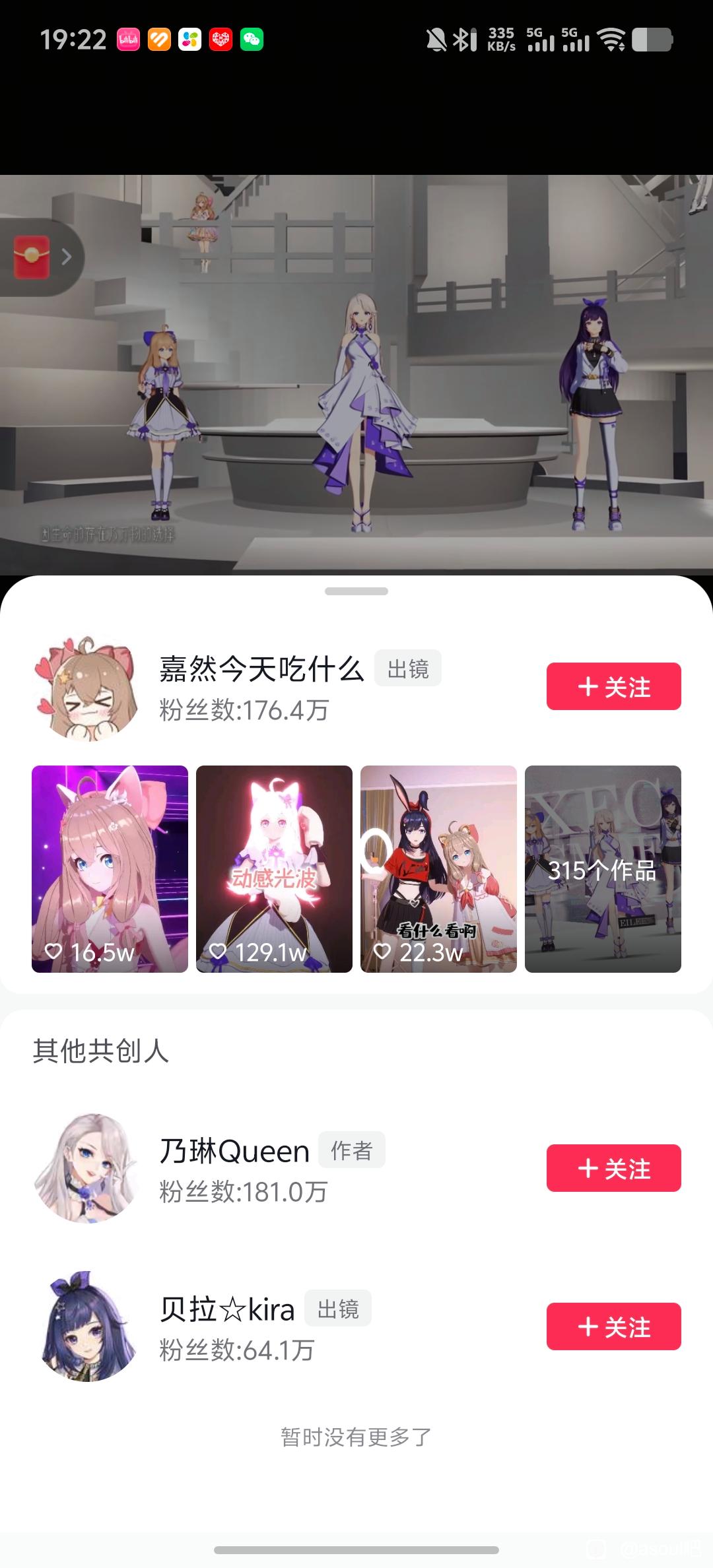Follow 乃琳Queen
The image size is (713, 1568).
point(613,1168)
